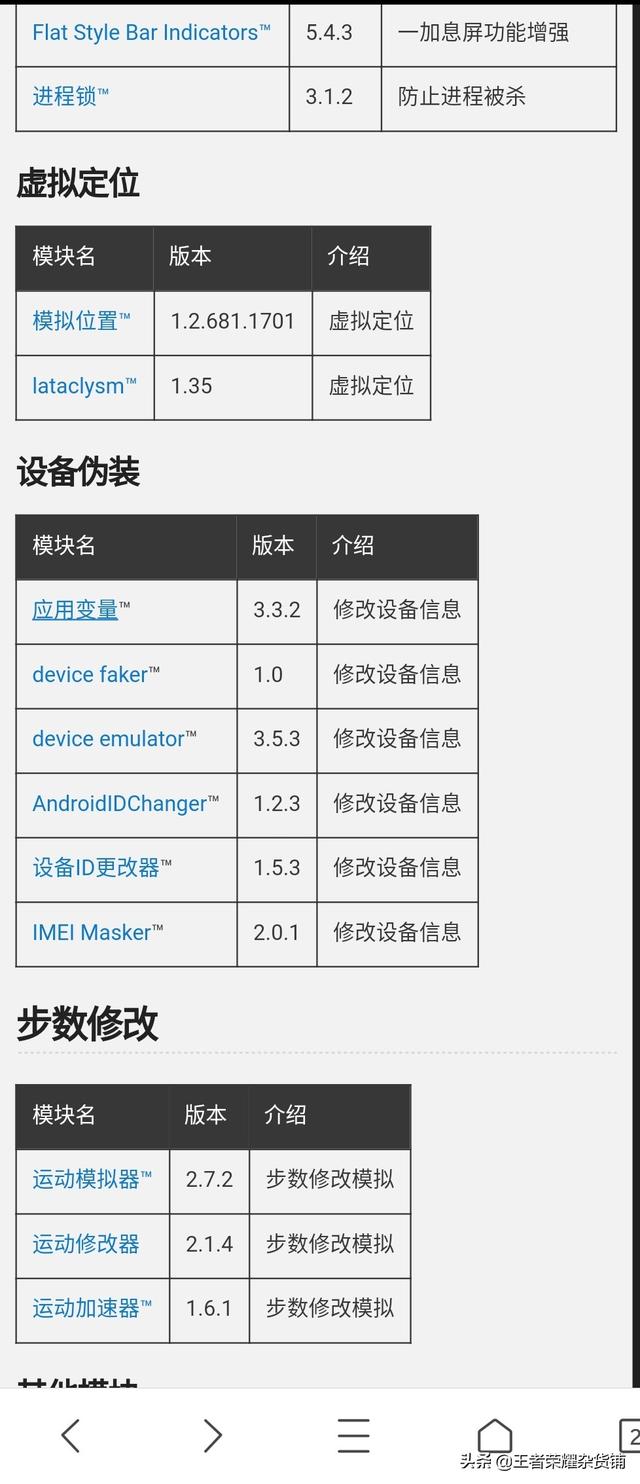Open the 进程锁 module link
Viewport: 640px width, 1484px height.
70,97
